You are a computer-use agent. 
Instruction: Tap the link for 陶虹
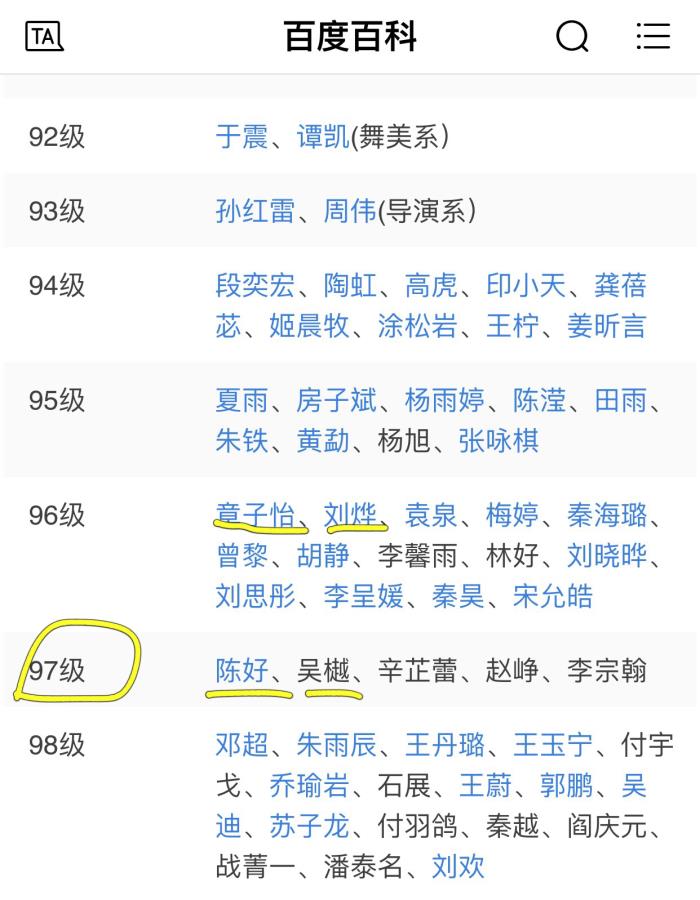click(350, 286)
